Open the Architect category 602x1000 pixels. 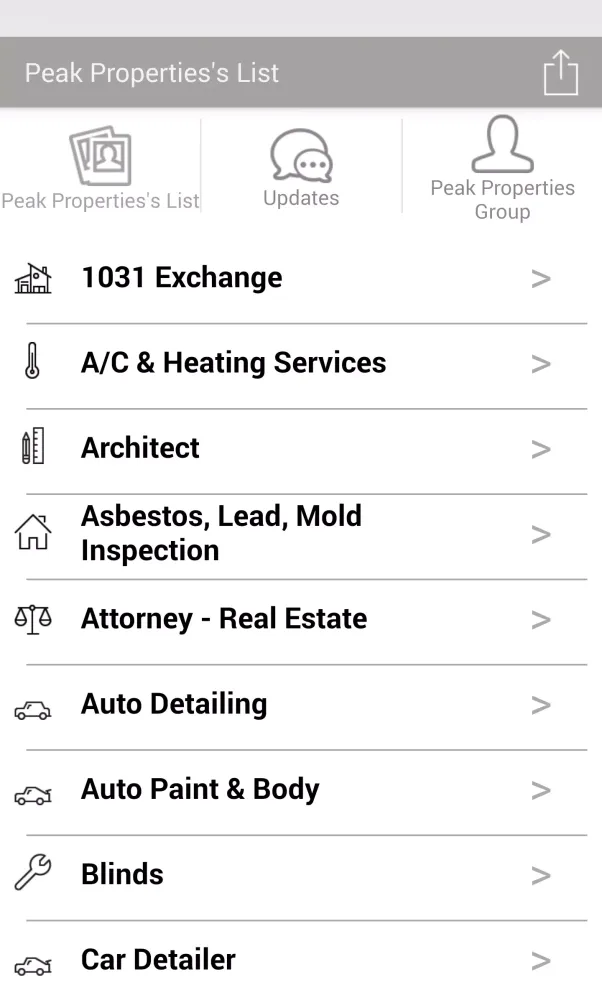[x=300, y=448]
